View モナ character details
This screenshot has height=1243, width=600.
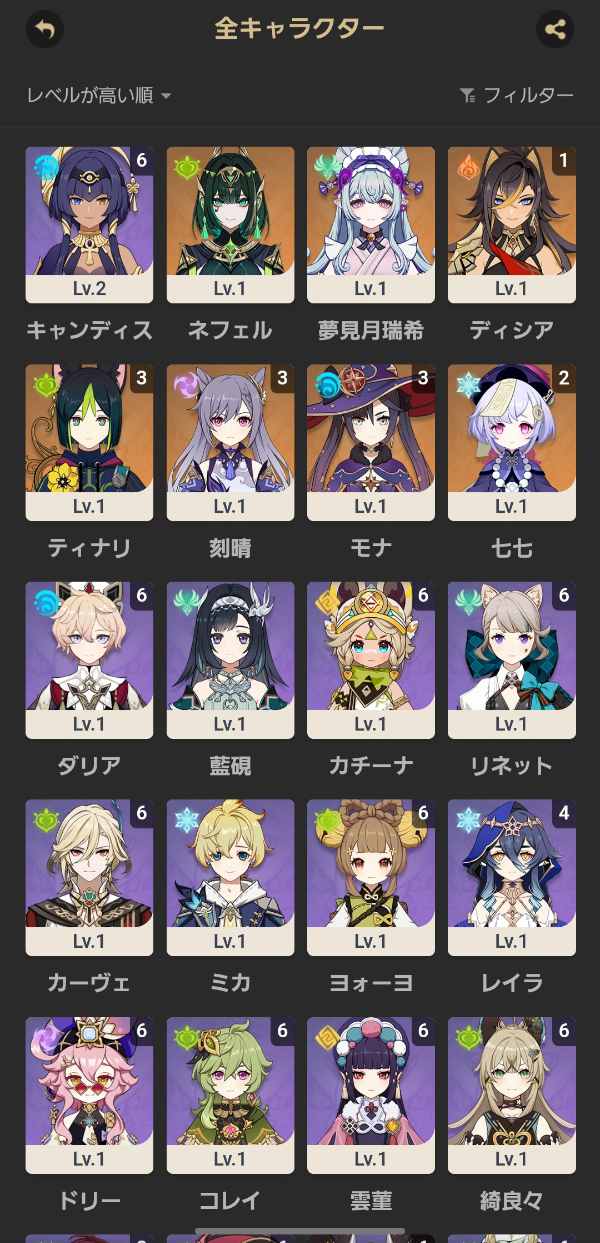coord(371,441)
